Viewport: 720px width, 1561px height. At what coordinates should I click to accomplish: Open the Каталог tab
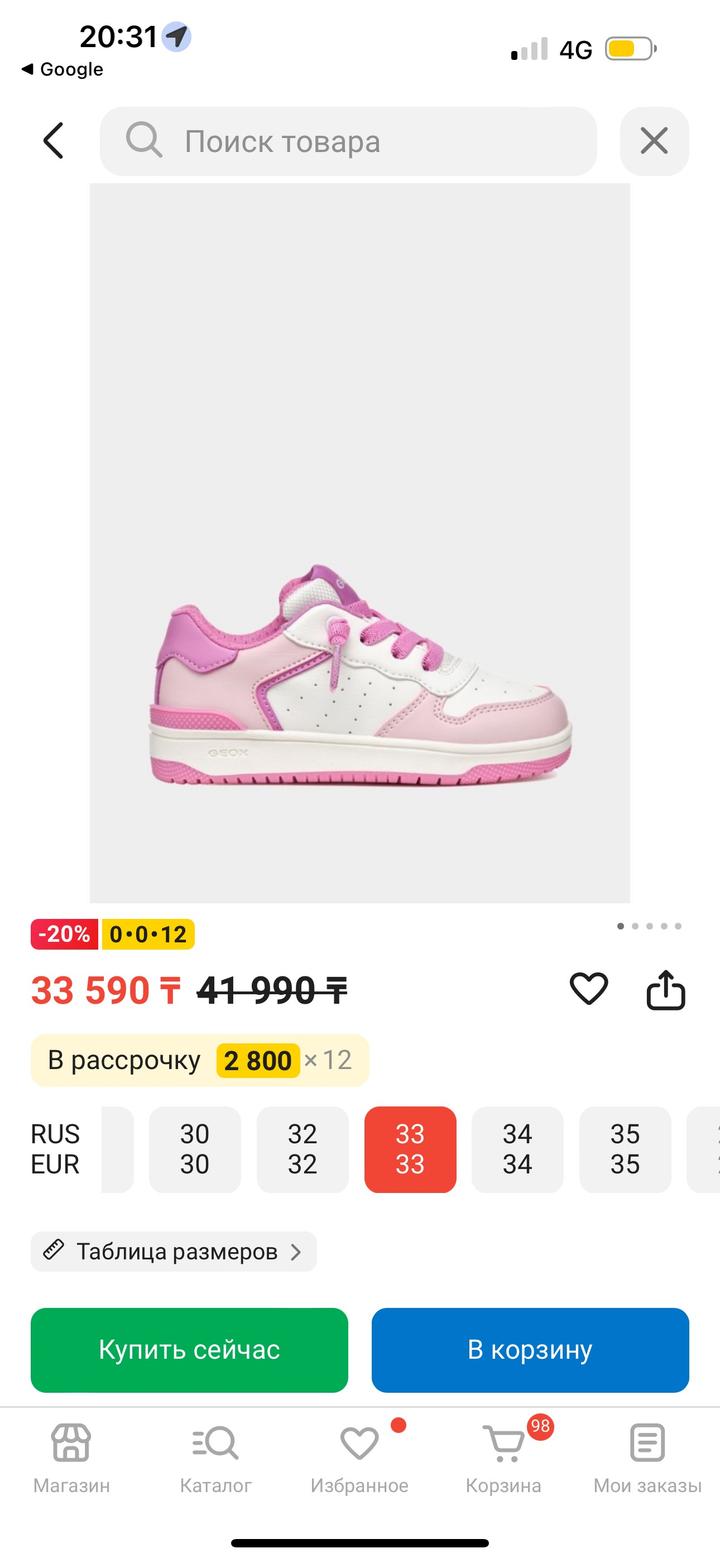pyautogui.click(x=215, y=1458)
